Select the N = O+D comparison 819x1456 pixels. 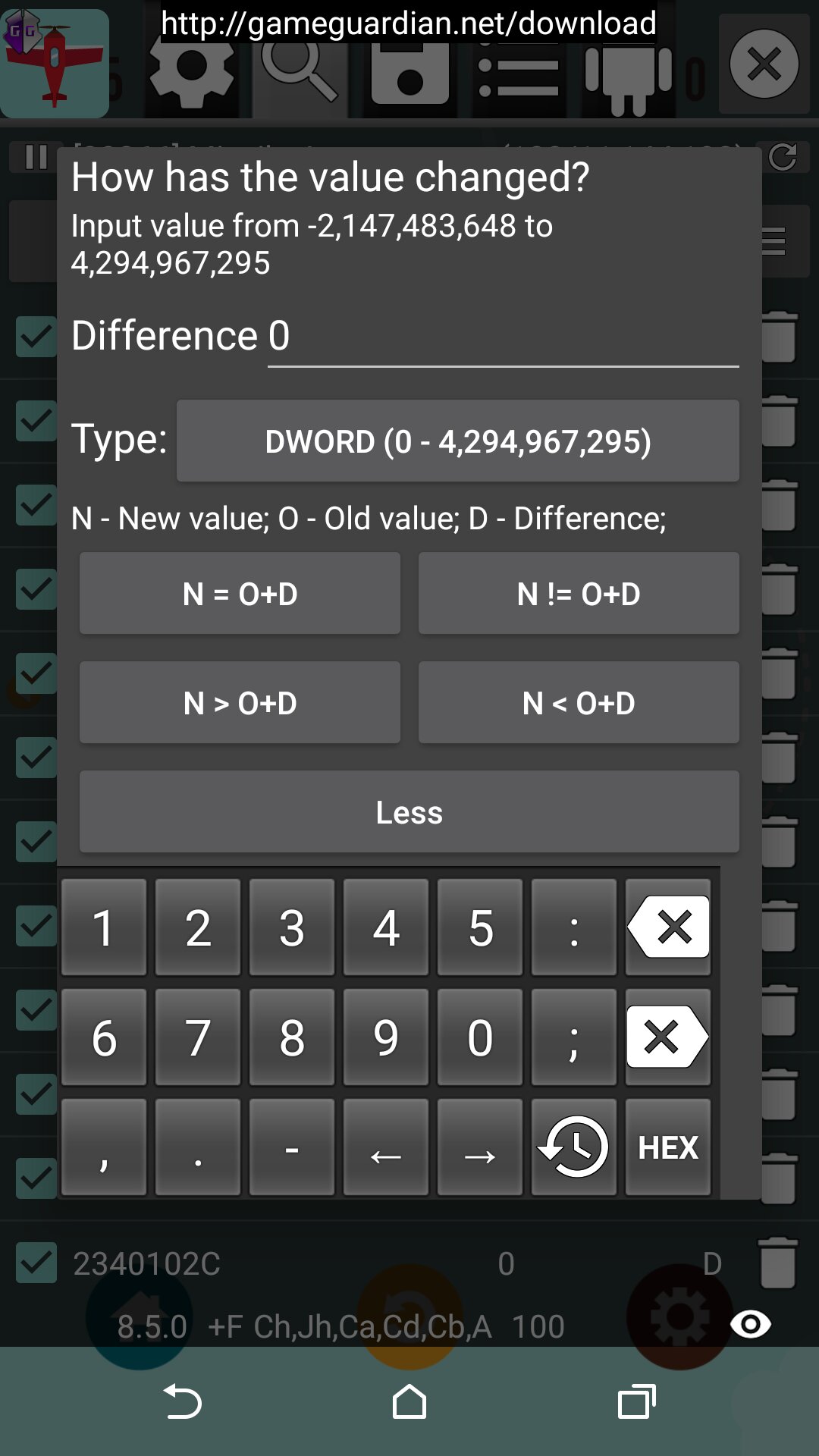(x=240, y=594)
